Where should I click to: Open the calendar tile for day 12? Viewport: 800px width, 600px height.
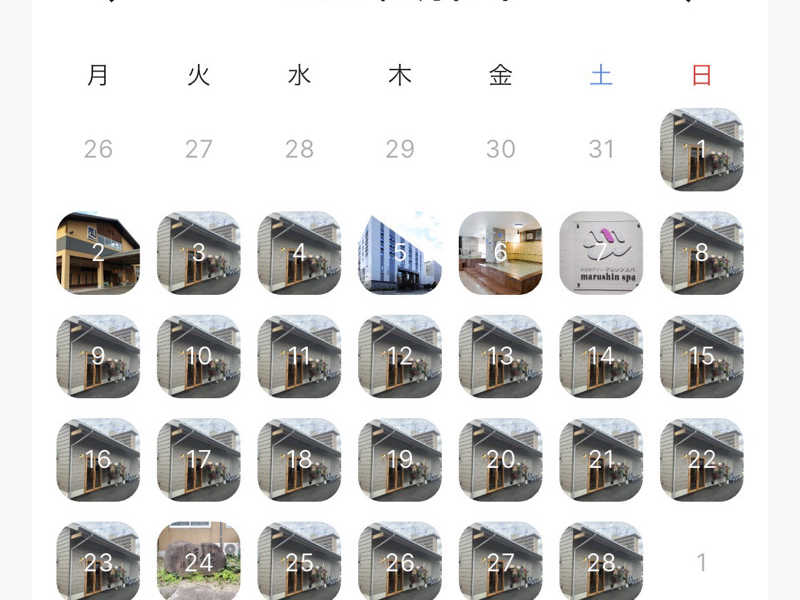400,356
